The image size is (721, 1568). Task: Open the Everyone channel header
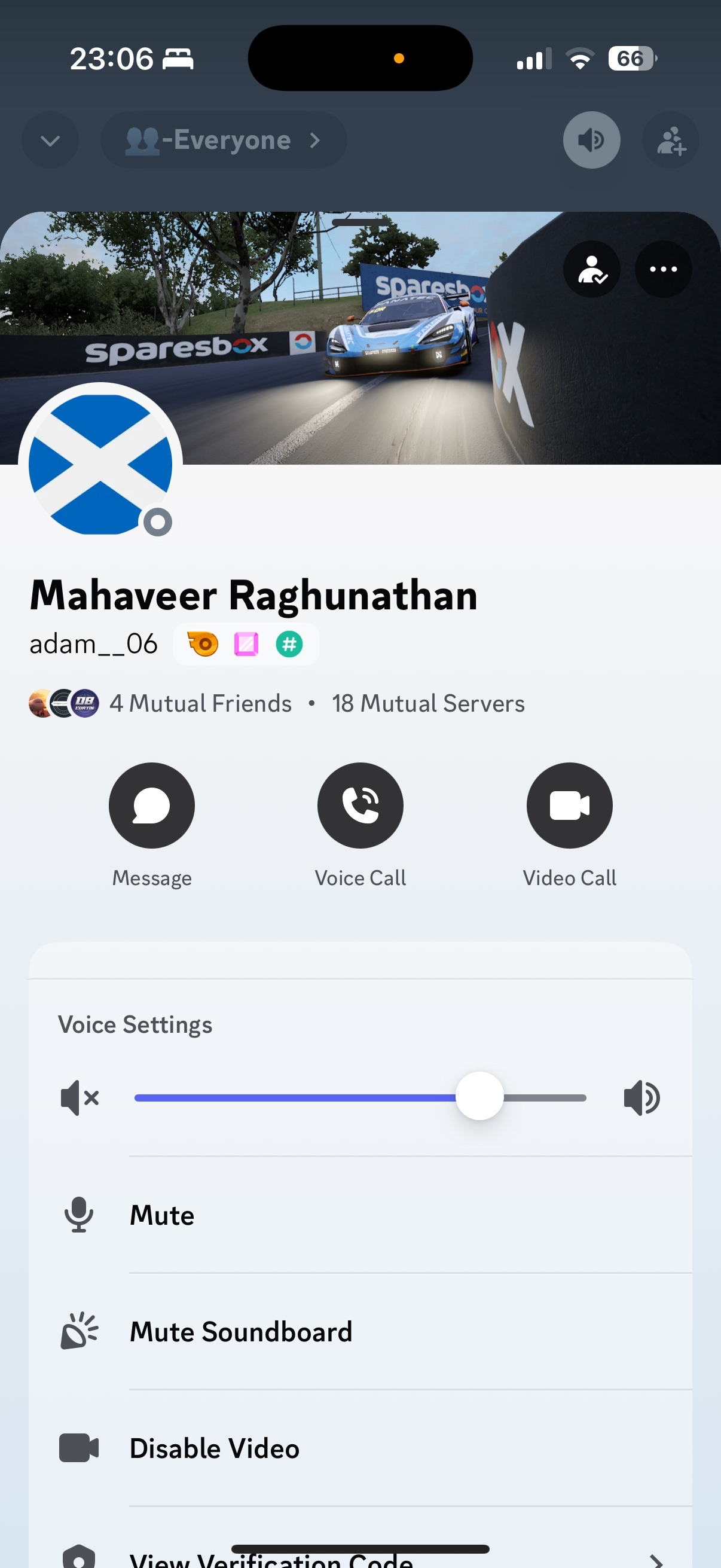point(222,141)
